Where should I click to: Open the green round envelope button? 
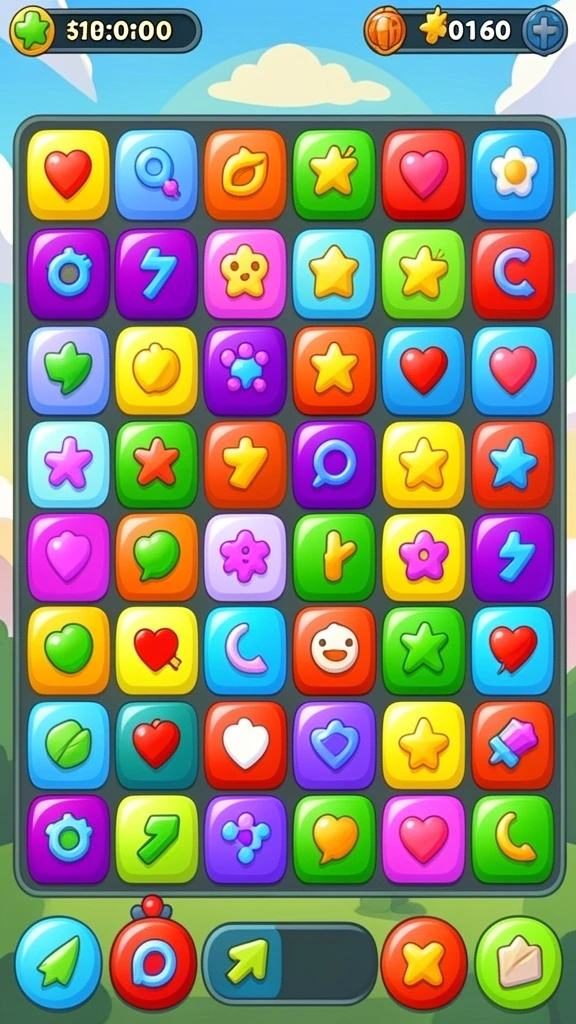(x=519, y=963)
